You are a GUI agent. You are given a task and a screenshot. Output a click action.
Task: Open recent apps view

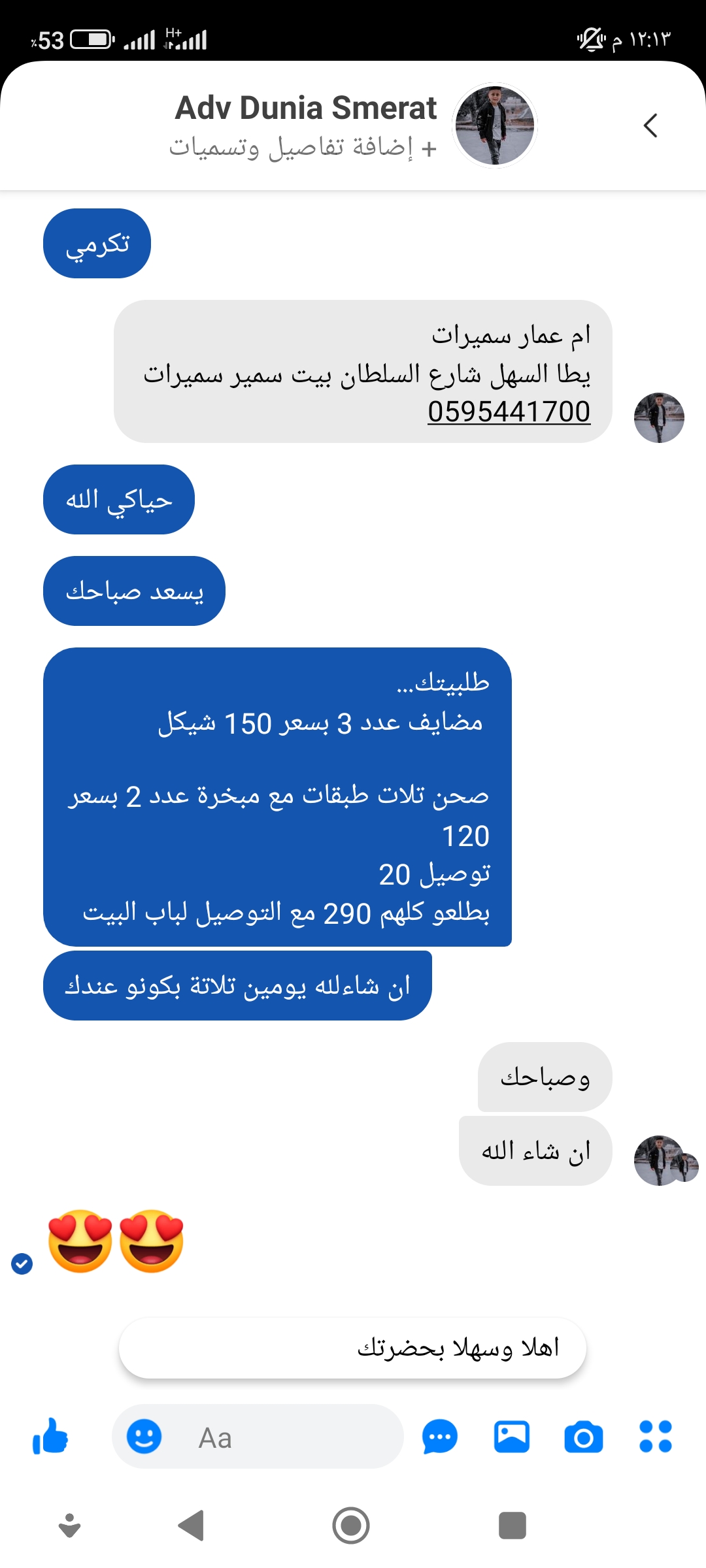[x=512, y=1526]
